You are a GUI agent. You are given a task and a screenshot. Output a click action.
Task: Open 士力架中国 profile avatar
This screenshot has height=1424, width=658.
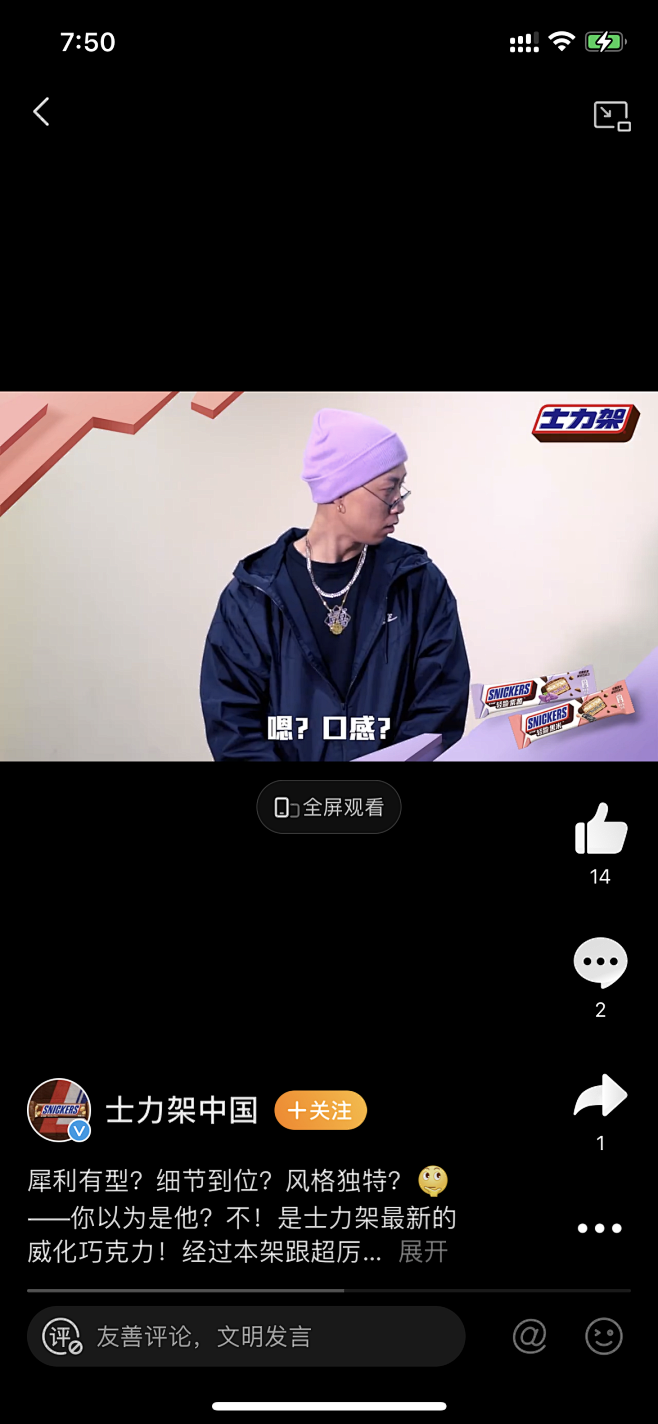pyautogui.click(x=59, y=1110)
